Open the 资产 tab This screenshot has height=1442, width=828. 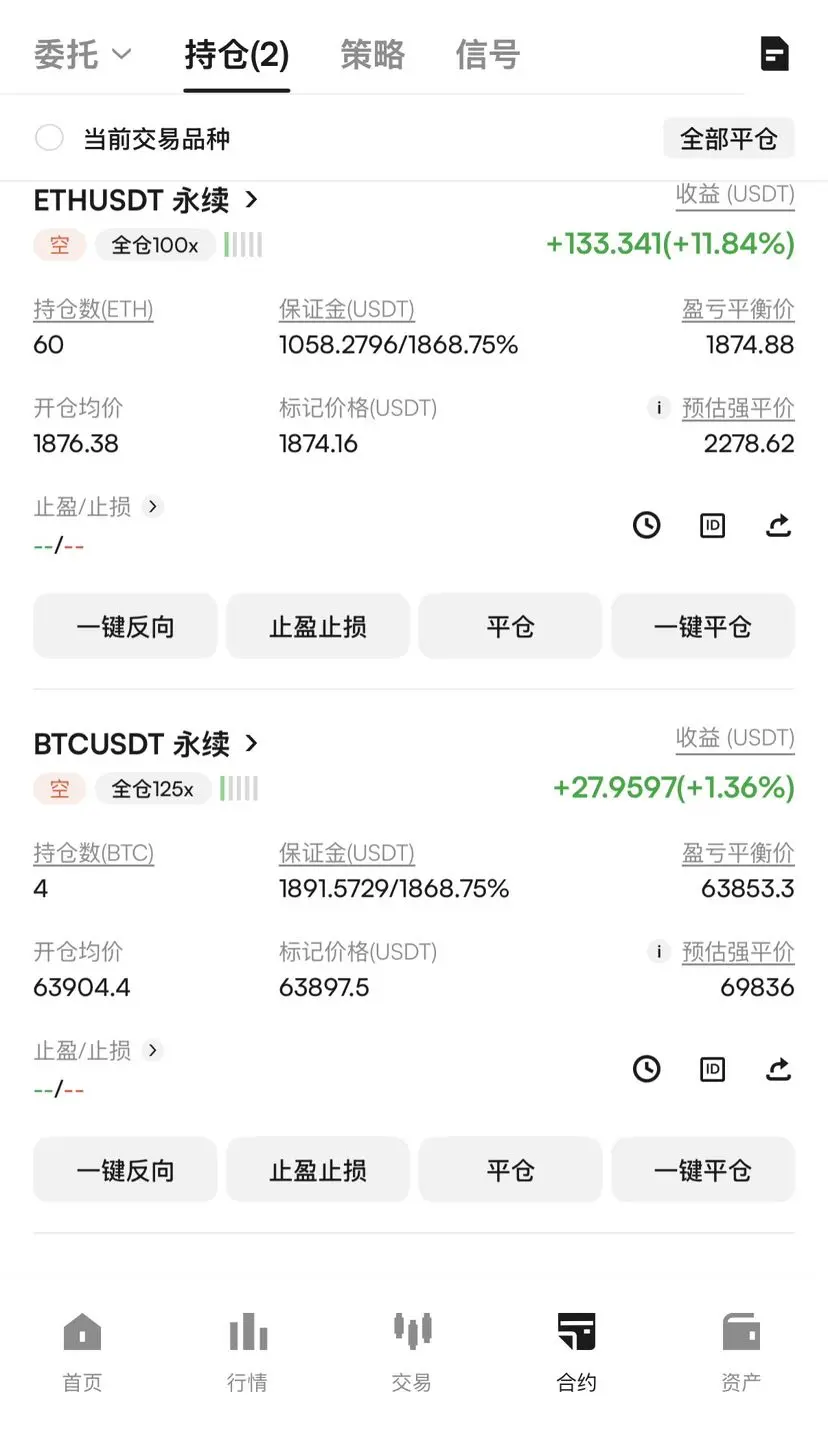pyautogui.click(x=741, y=1353)
